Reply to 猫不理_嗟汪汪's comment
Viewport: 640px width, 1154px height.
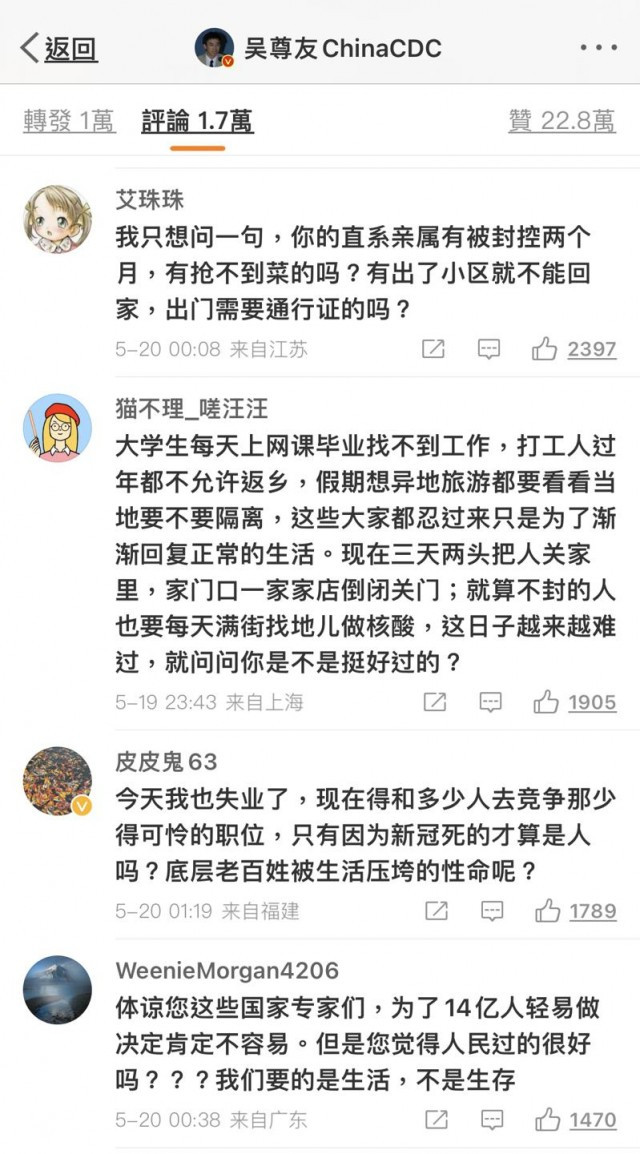point(490,702)
